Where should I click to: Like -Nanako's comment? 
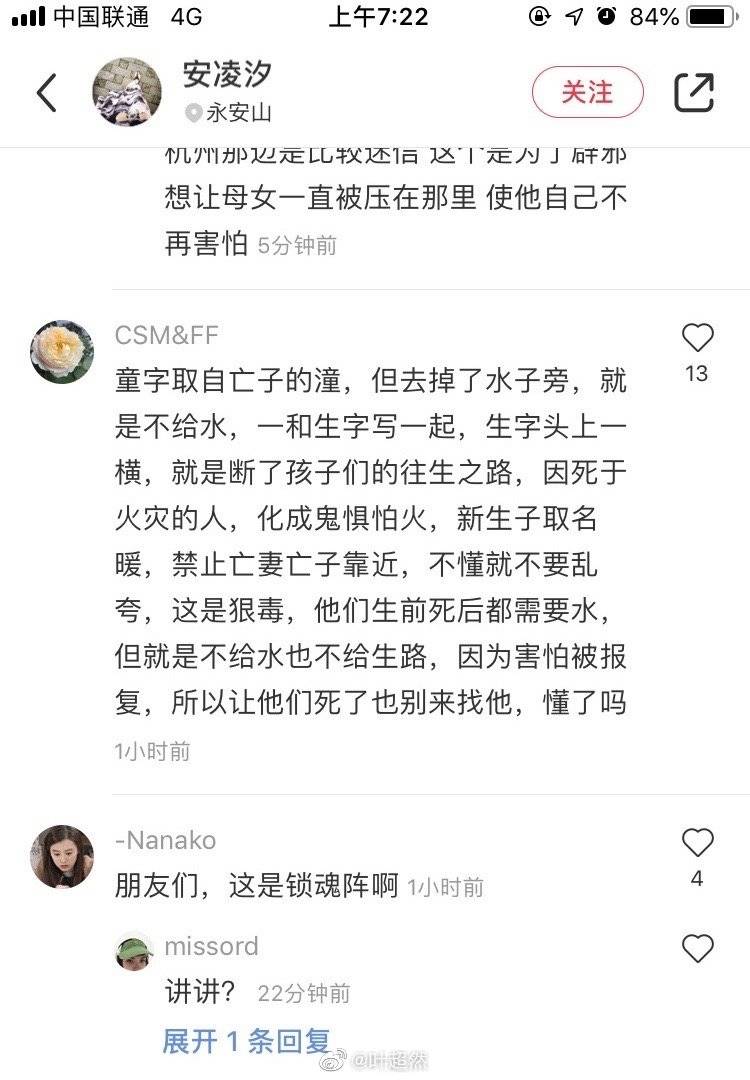tap(697, 844)
